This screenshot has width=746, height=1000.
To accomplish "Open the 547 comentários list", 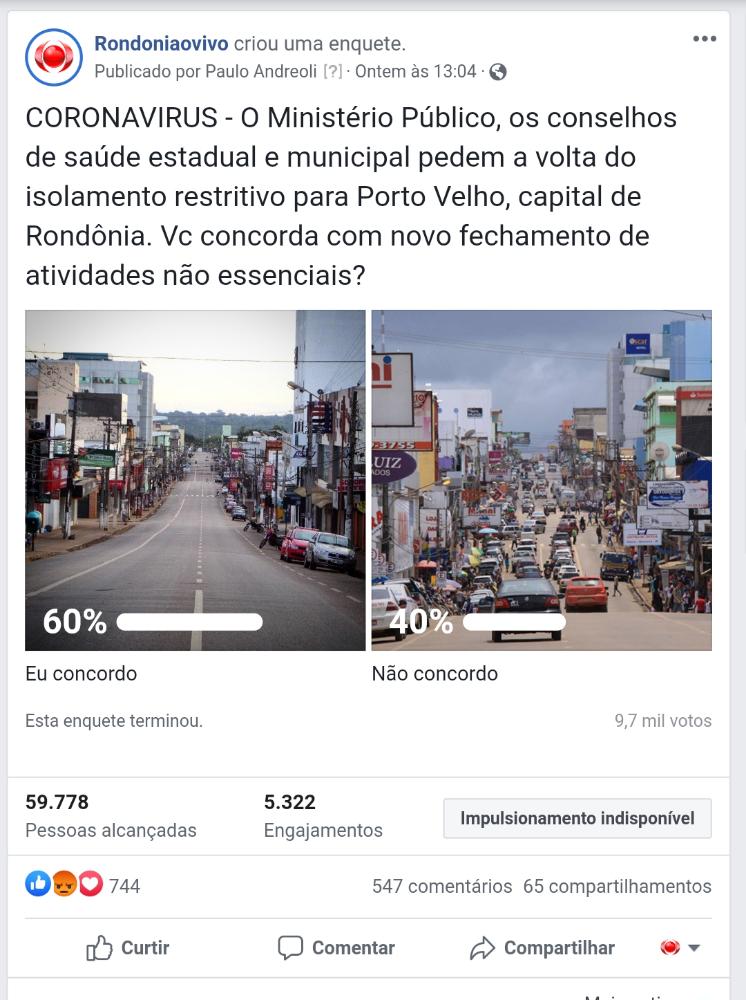I will pos(441,886).
